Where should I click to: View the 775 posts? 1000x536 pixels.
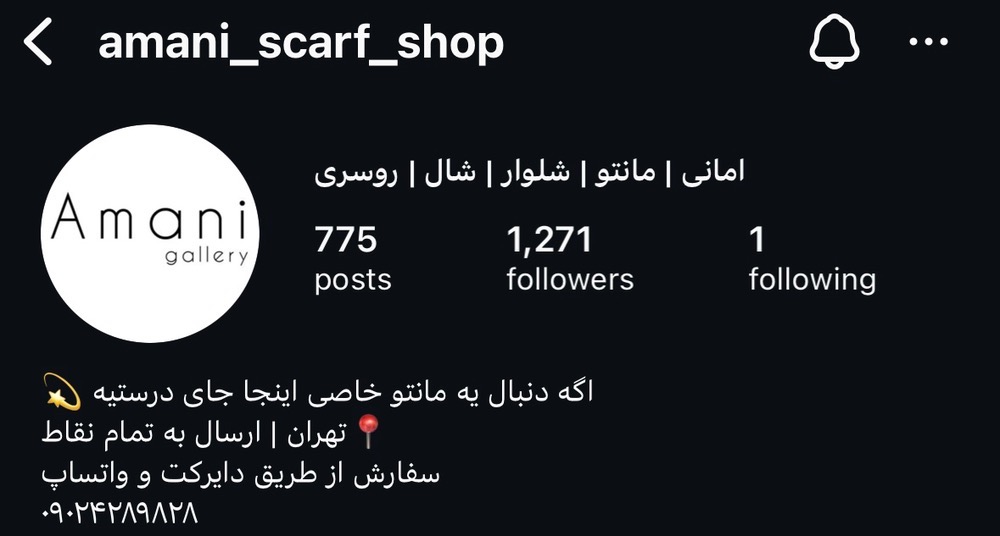(x=352, y=258)
